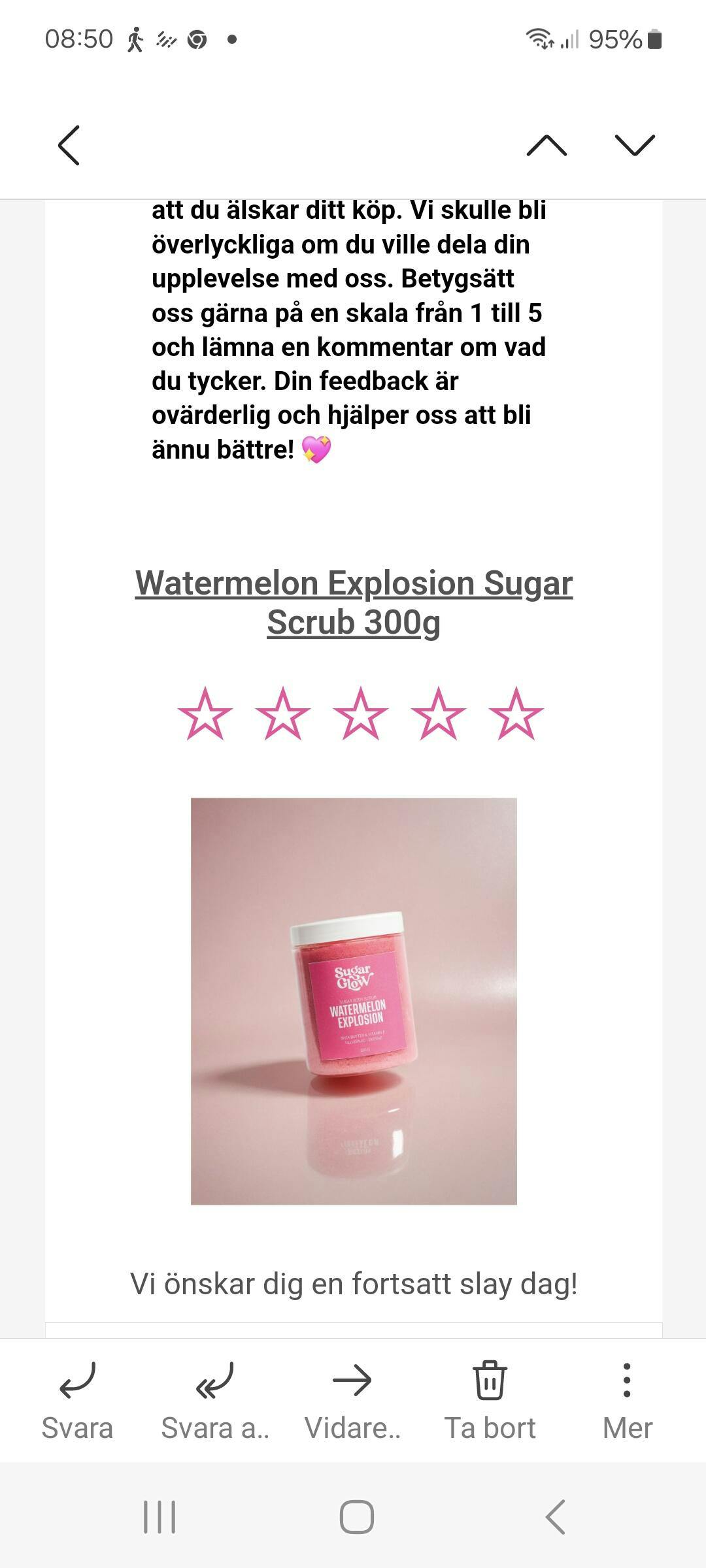Delete email using Ta bort
This screenshot has height=1568, width=706.
[x=490, y=1401]
